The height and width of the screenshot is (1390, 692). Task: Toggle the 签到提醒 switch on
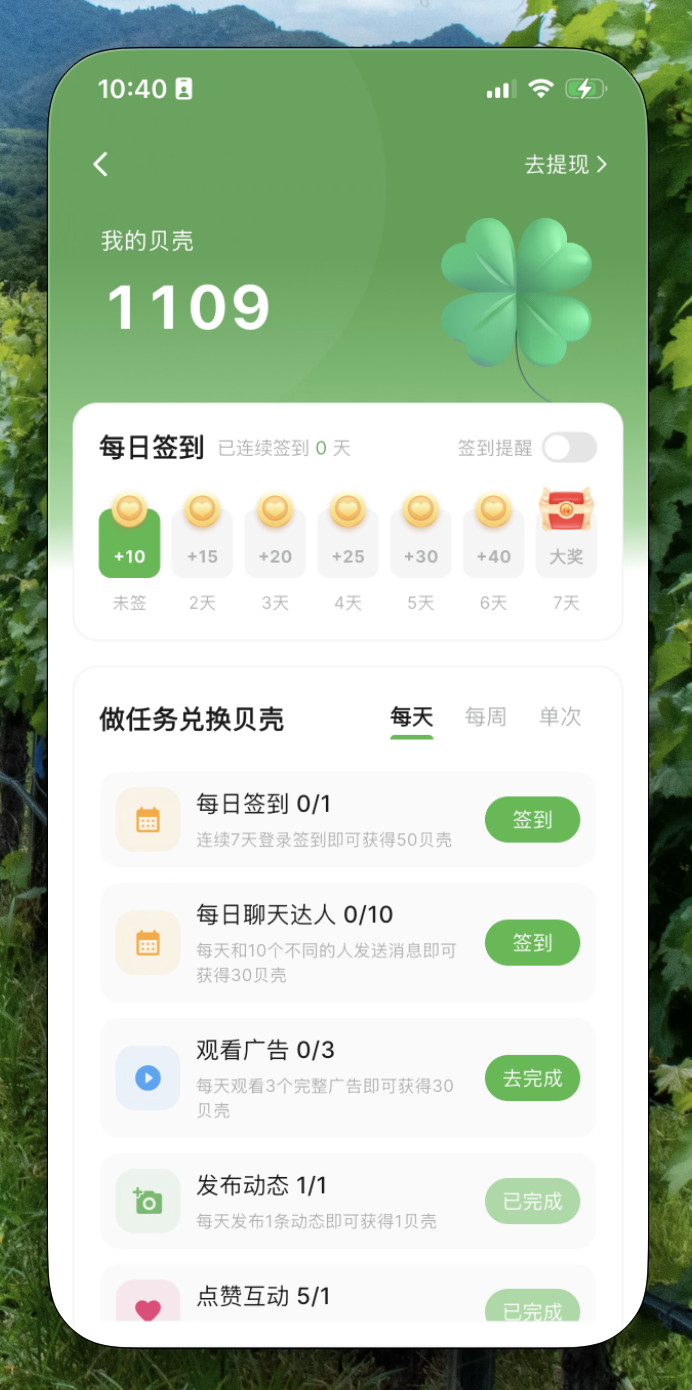(569, 448)
